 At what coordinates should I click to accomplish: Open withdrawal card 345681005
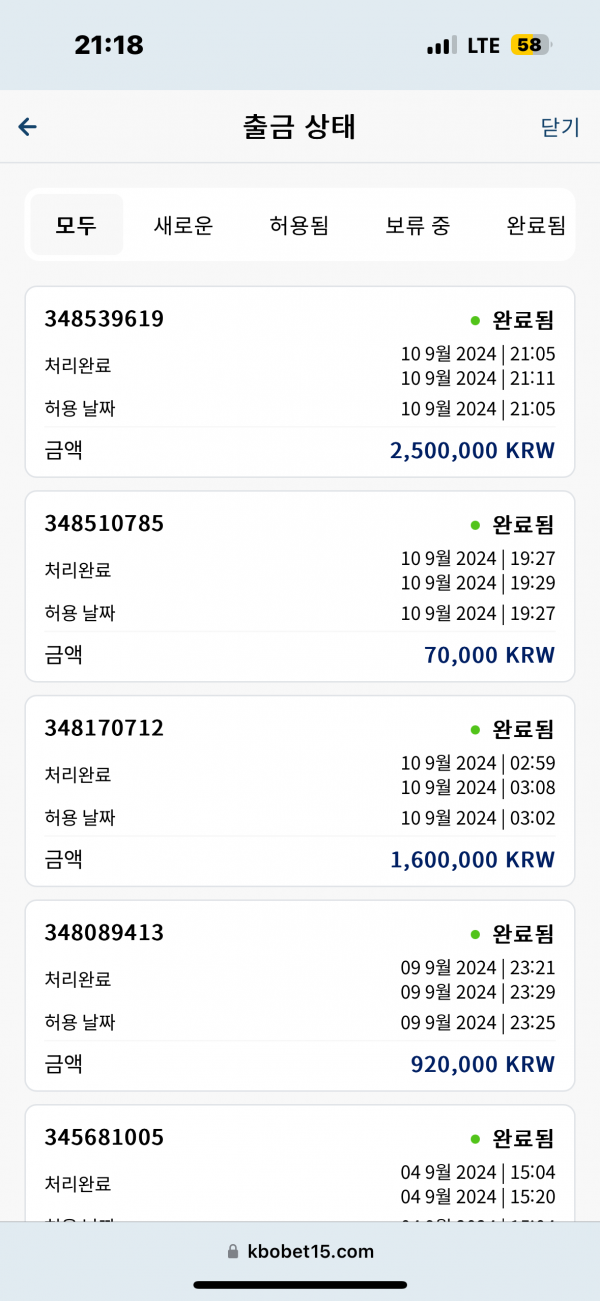point(300,1163)
